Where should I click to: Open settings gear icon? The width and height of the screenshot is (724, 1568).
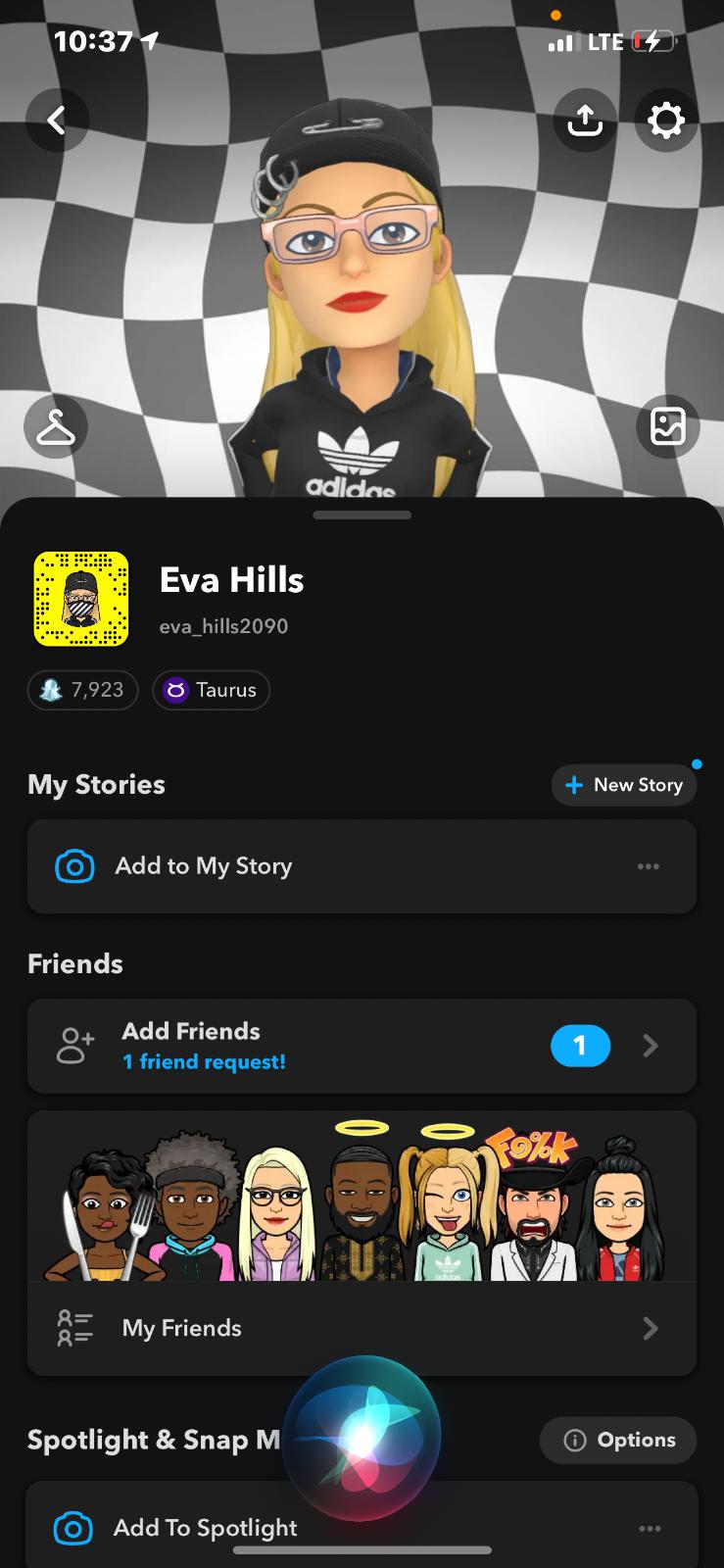tap(666, 121)
